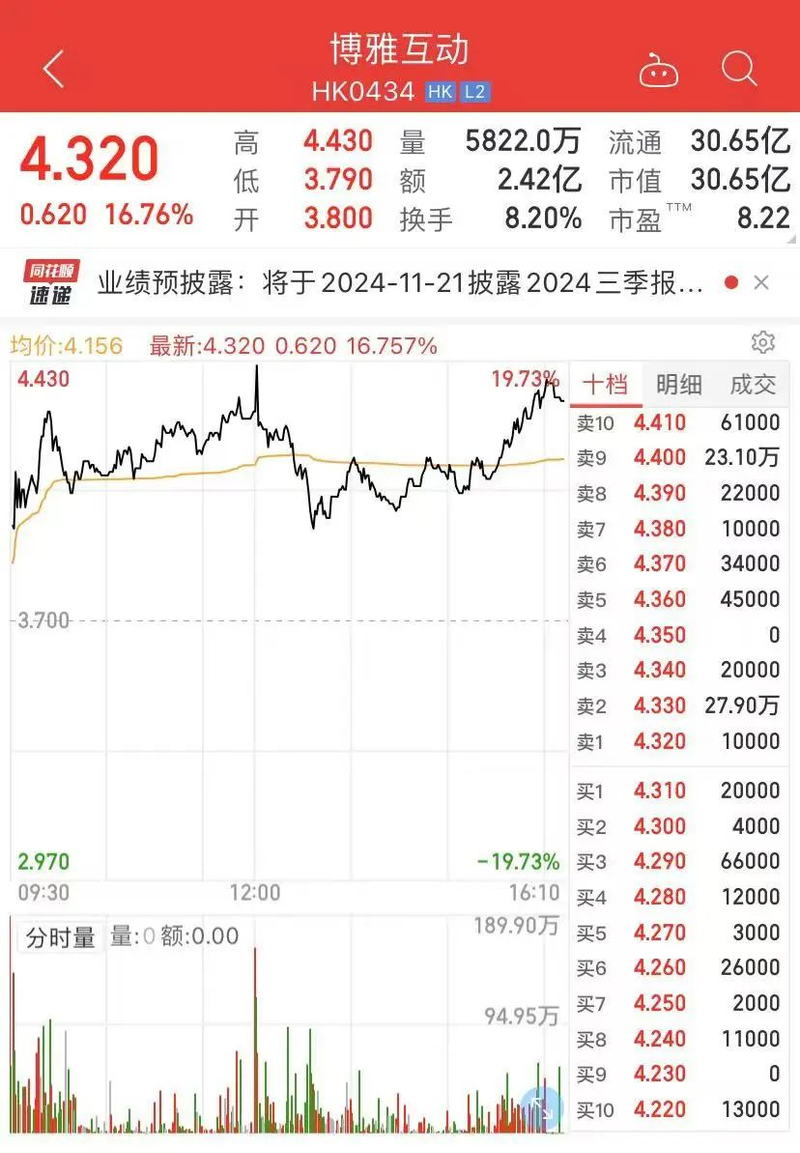Viewport: 800px width, 1153px height.
Task: Open the AI assistant robot icon
Action: (660, 69)
